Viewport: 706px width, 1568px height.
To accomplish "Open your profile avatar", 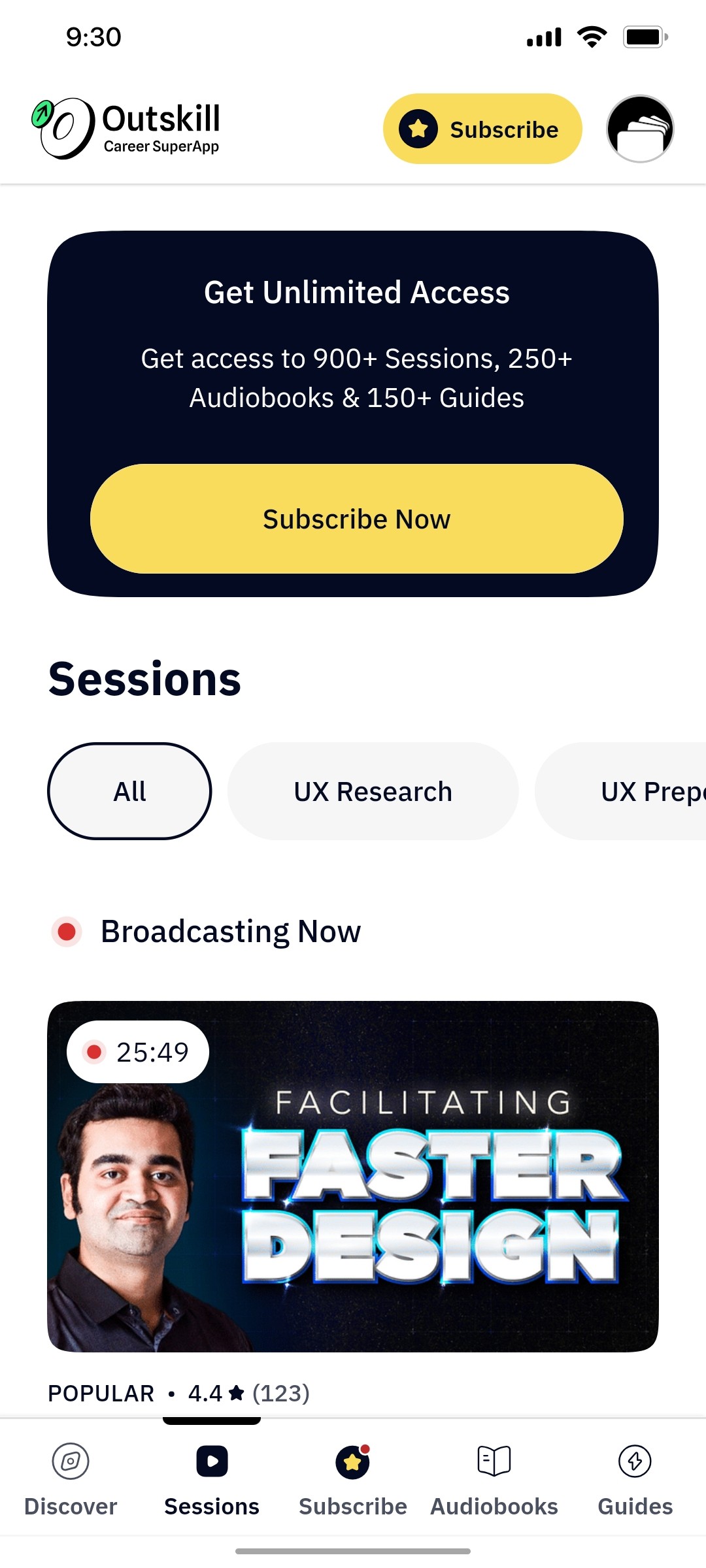I will (x=639, y=128).
